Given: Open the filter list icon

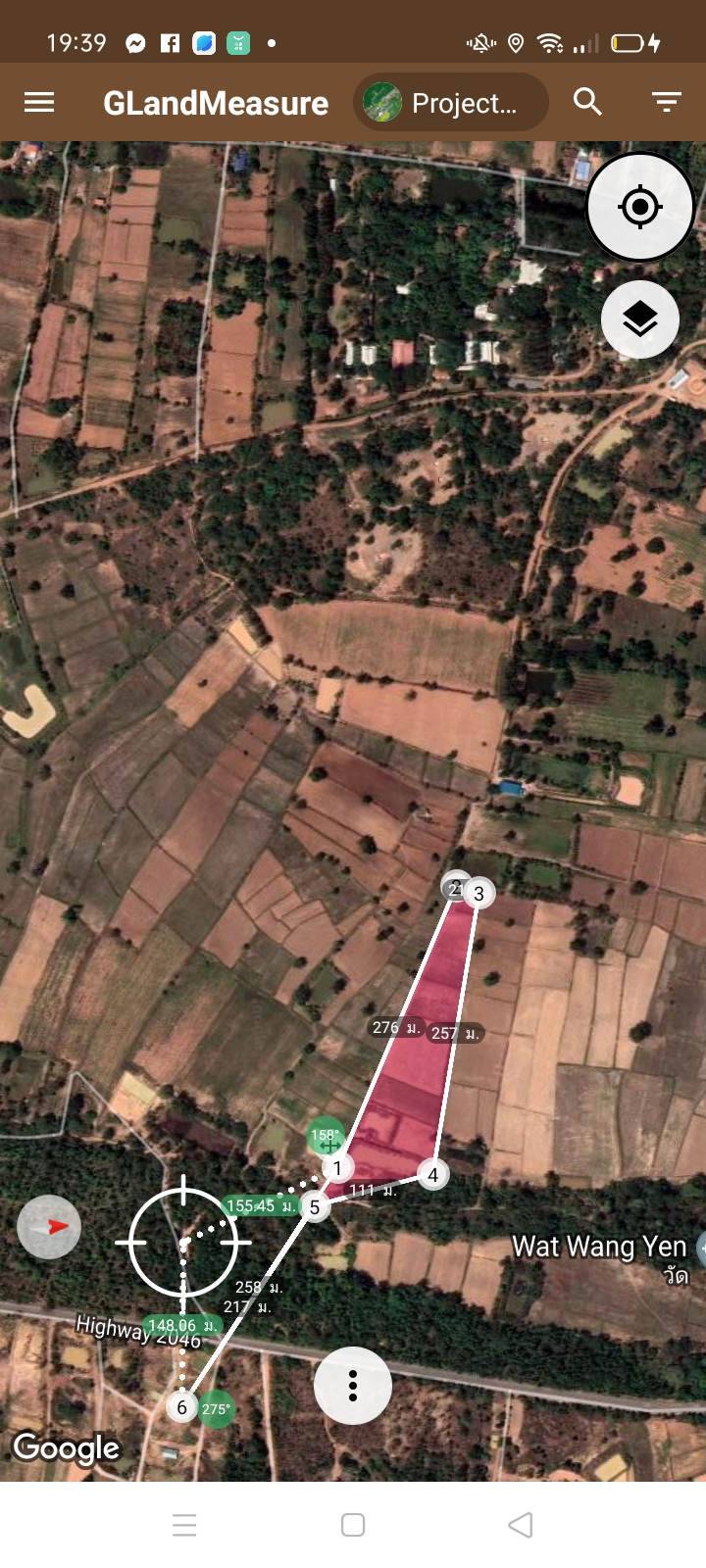Looking at the screenshot, I should pos(667,102).
